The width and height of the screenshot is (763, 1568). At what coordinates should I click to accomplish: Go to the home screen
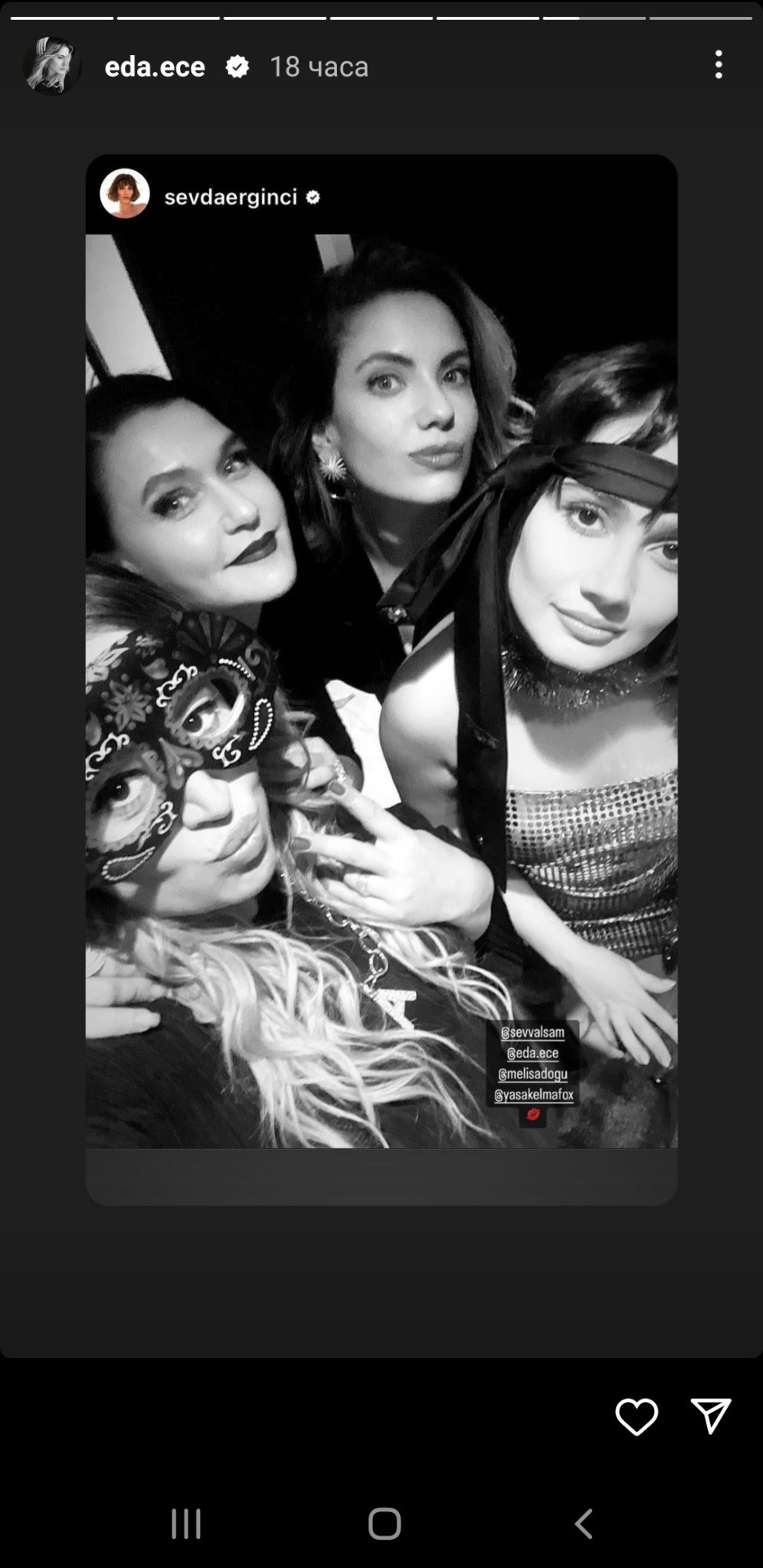[x=385, y=1524]
